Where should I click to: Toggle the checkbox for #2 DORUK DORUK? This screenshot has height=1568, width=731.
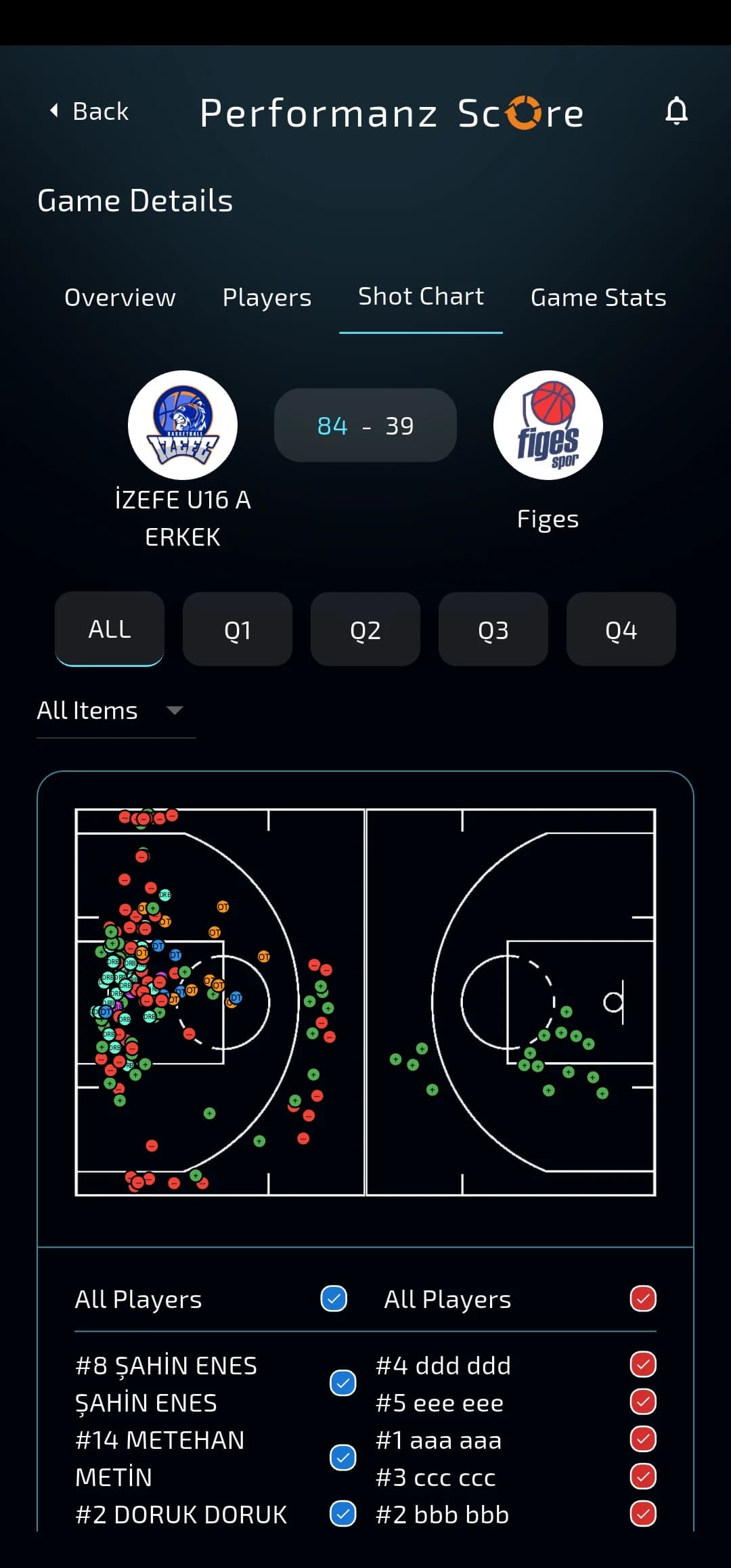click(342, 1514)
